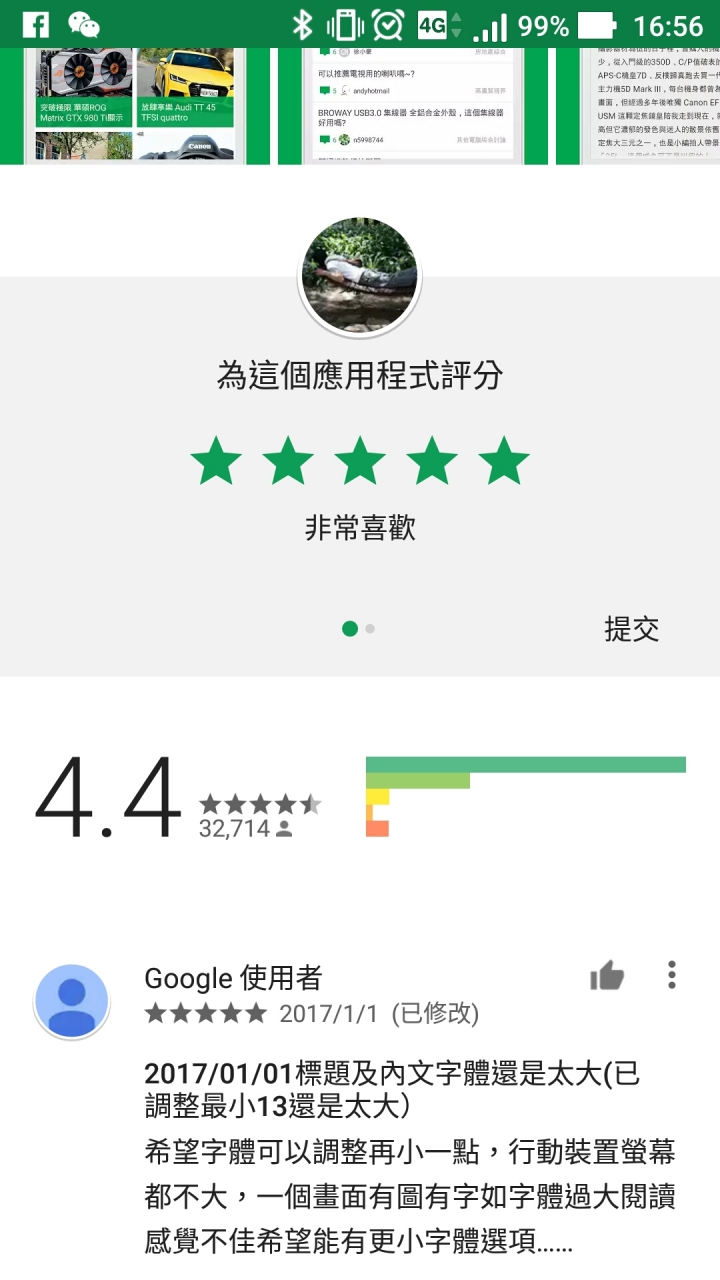The height and width of the screenshot is (1280, 720).
Task: Set rating to three stars
Action: coord(360,462)
